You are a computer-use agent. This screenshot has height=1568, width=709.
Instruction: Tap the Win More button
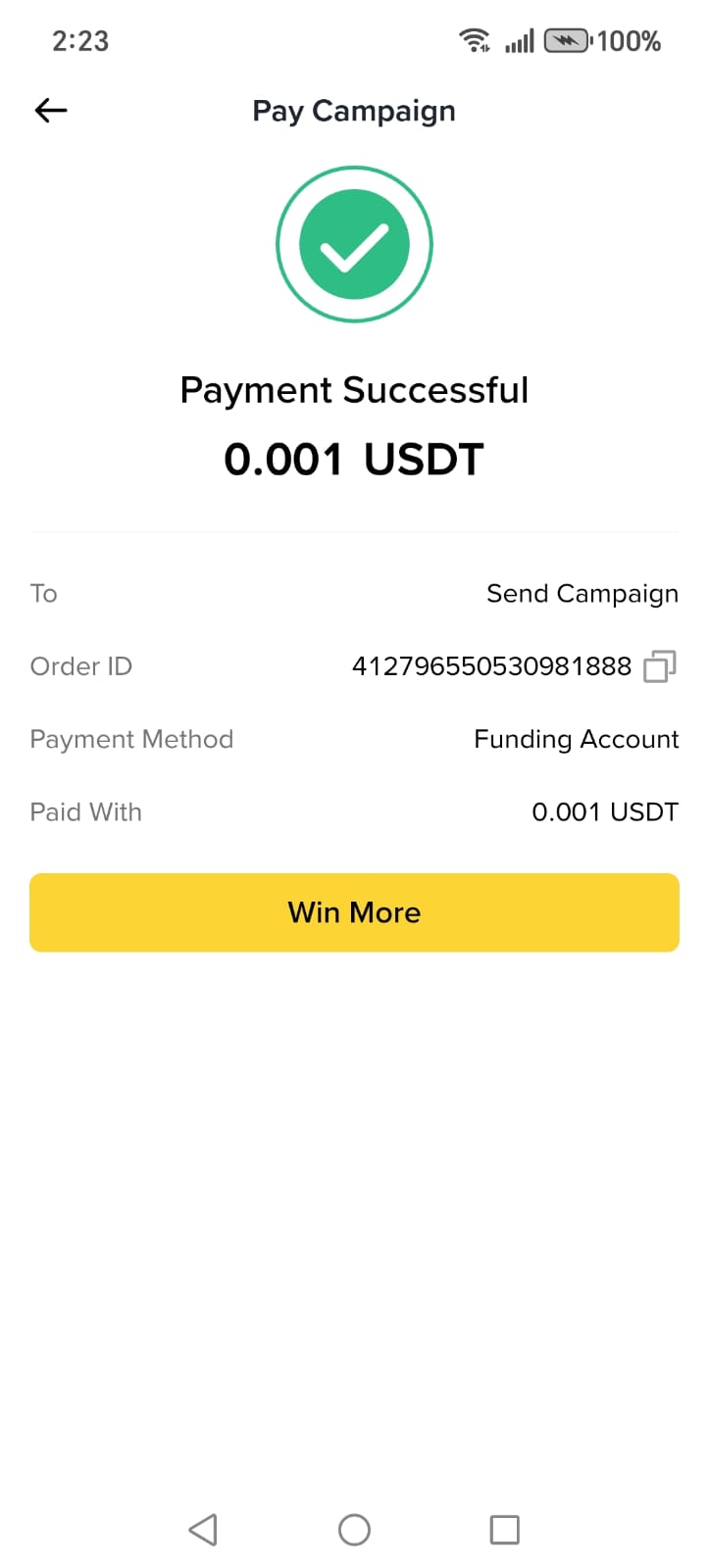pyautogui.click(x=354, y=912)
